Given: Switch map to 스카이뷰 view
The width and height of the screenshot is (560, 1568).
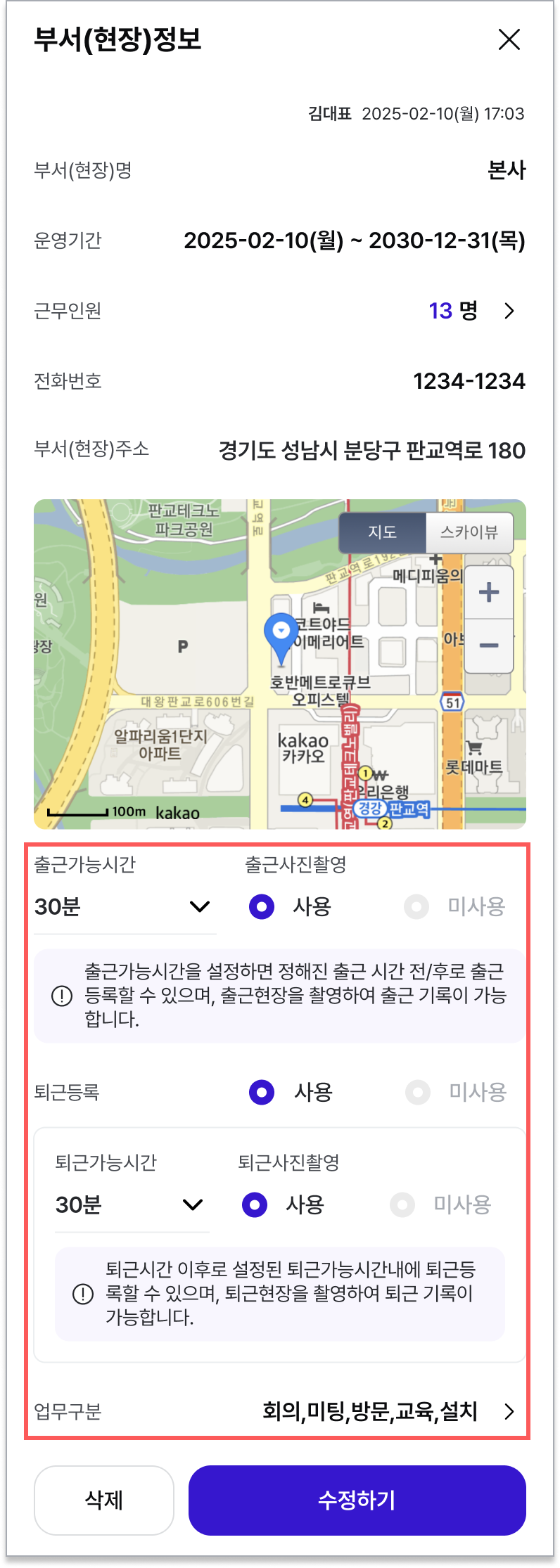Looking at the screenshot, I should coord(469,532).
